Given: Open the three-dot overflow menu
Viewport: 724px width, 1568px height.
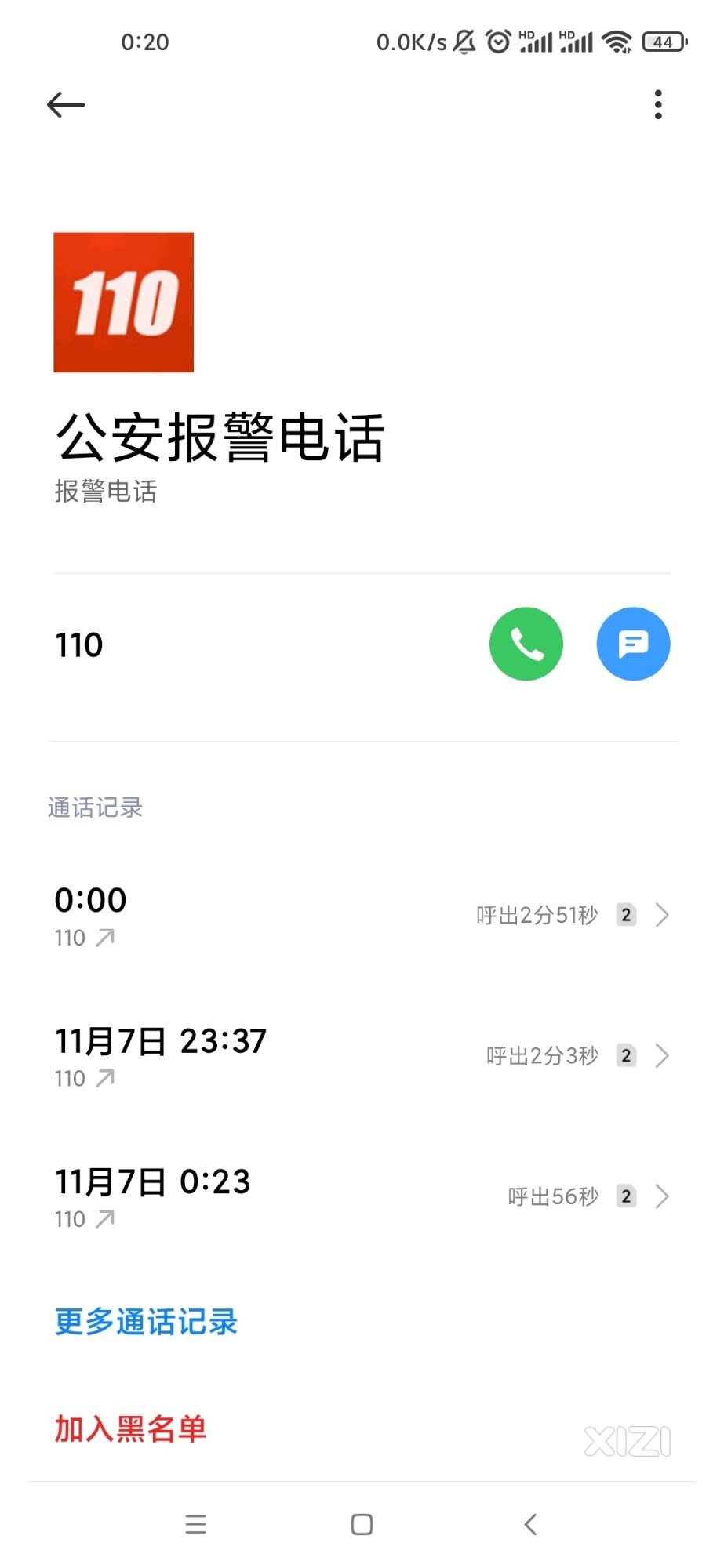Looking at the screenshot, I should 658,104.
